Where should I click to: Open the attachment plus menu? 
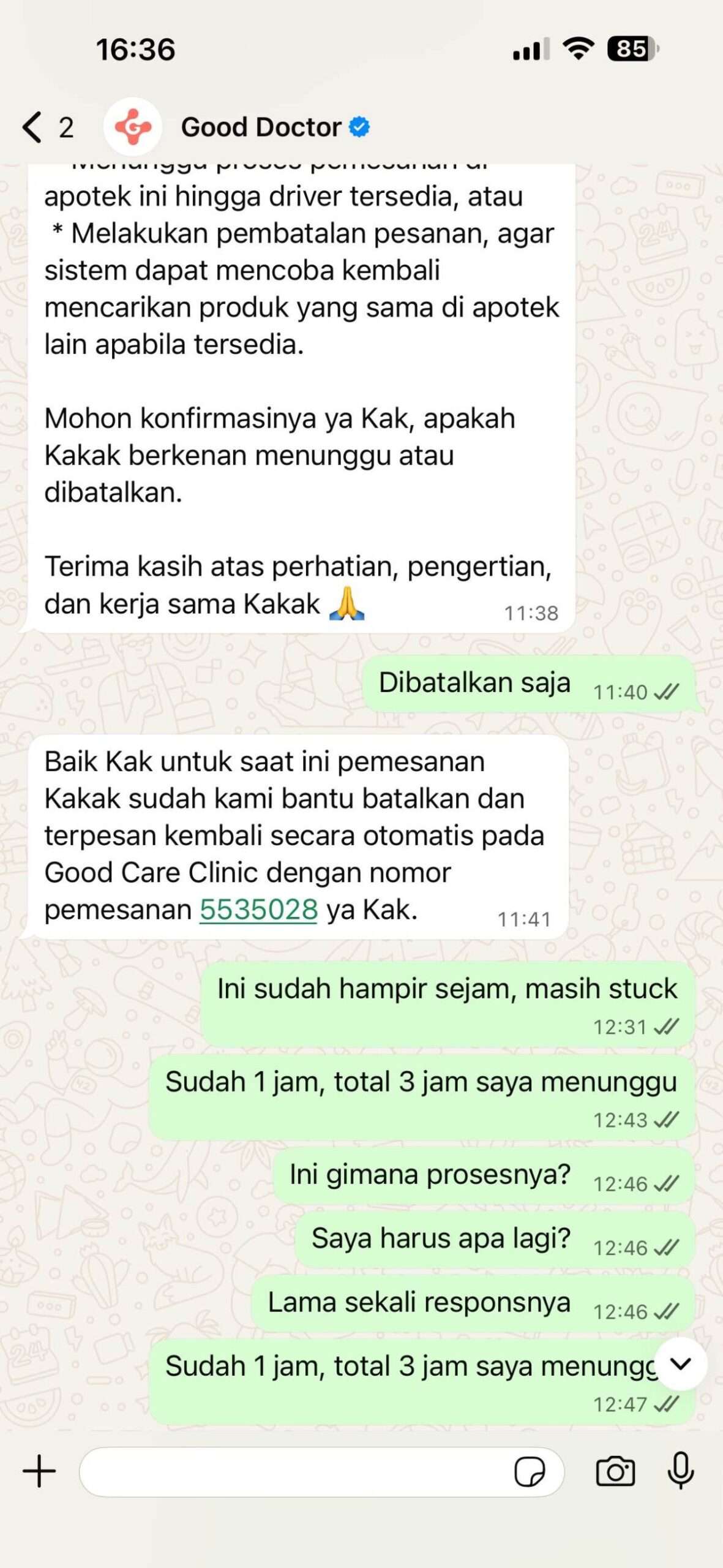click(39, 1471)
